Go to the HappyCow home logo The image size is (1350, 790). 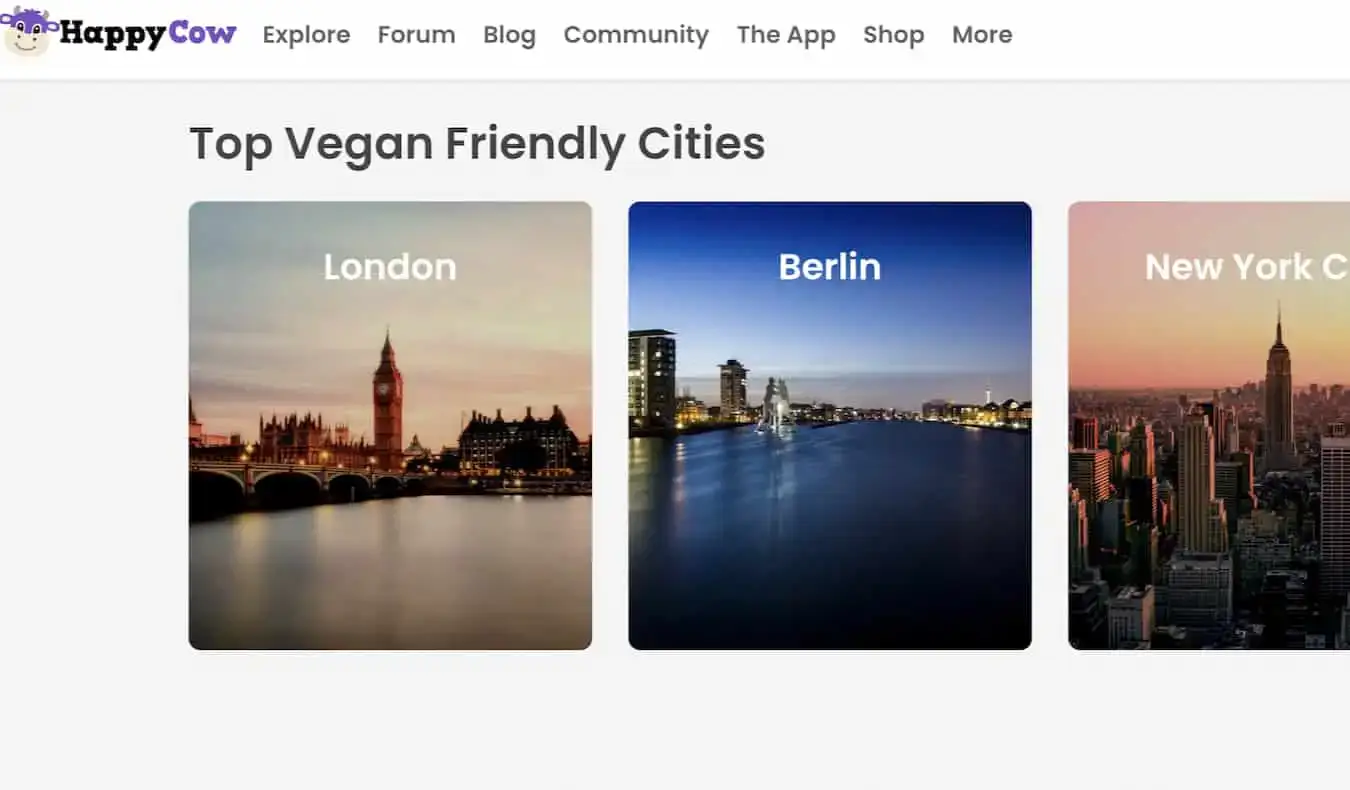120,34
